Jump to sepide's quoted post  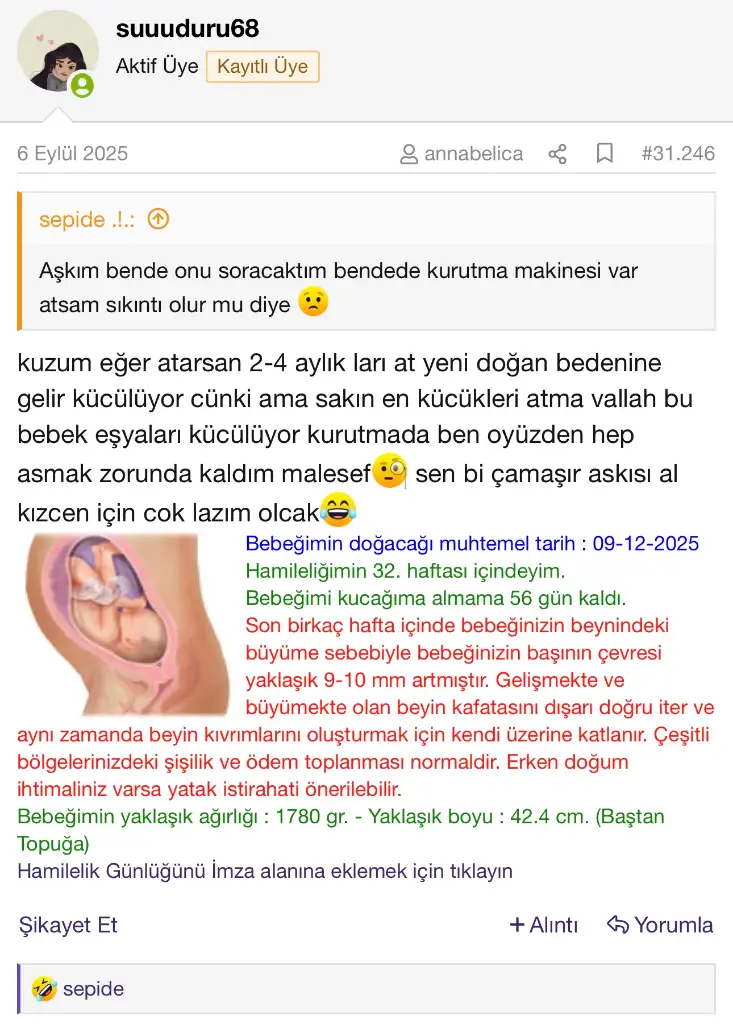tap(157, 219)
